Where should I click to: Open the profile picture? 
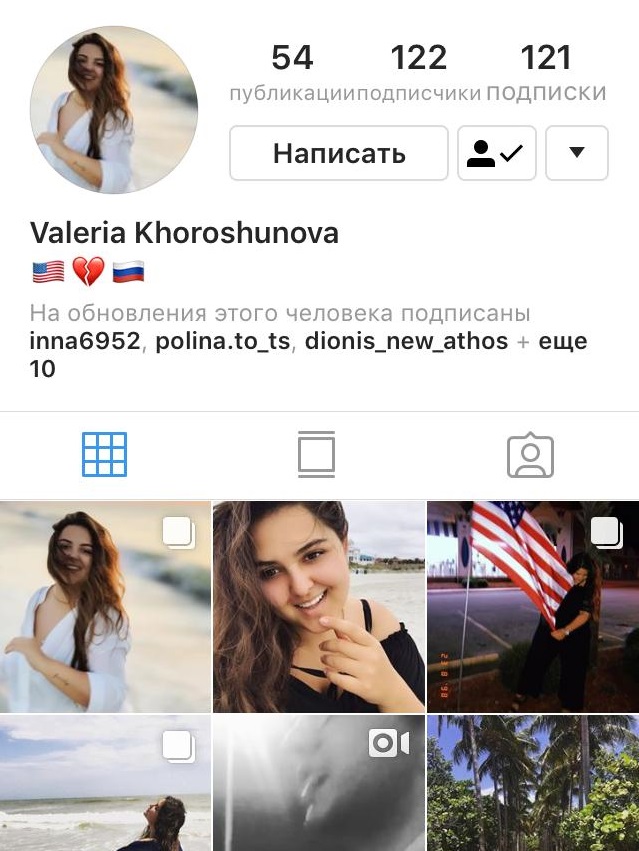(x=114, y=110)
